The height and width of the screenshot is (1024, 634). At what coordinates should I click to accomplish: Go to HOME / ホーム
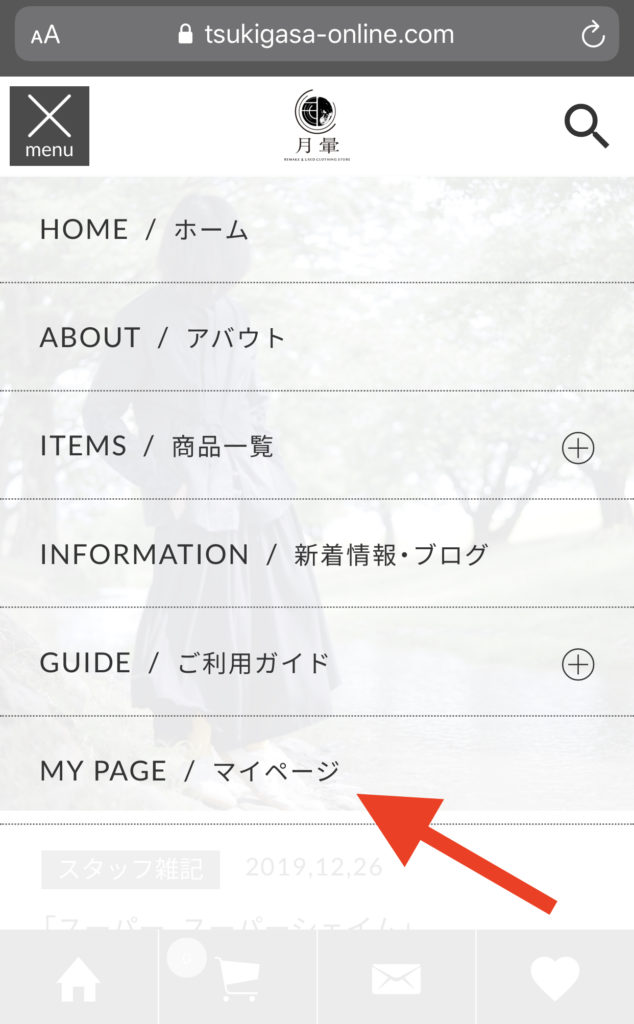[144, 230]
